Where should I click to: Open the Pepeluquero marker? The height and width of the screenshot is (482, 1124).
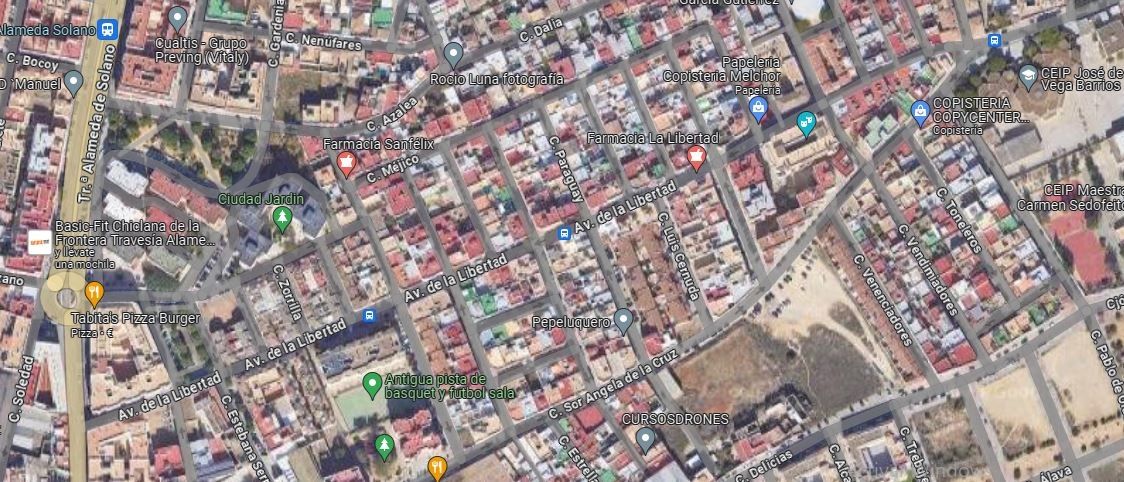pyautogui.click(x=623, y=322)
